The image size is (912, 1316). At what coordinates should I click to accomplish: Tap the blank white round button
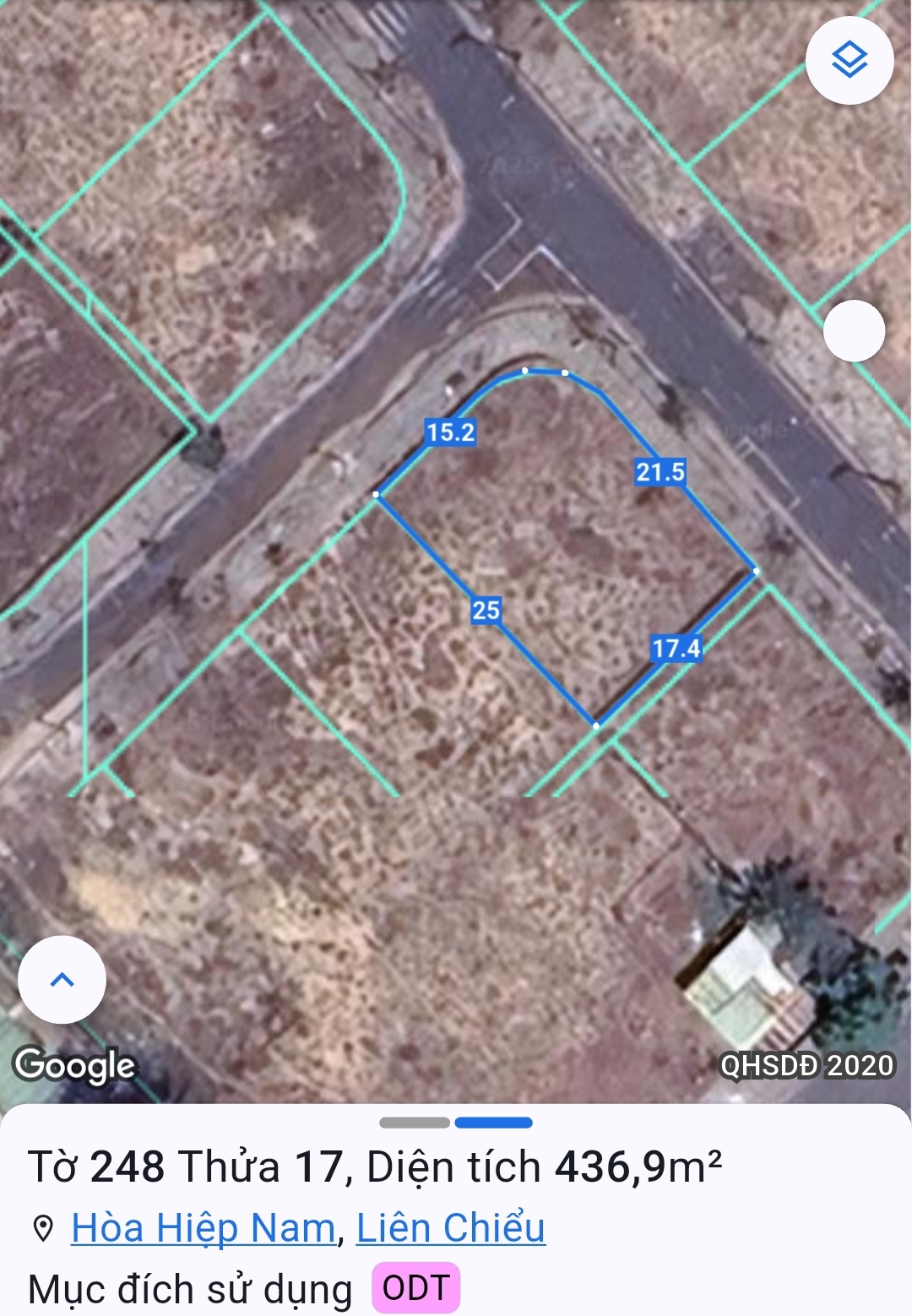point(854,331)
